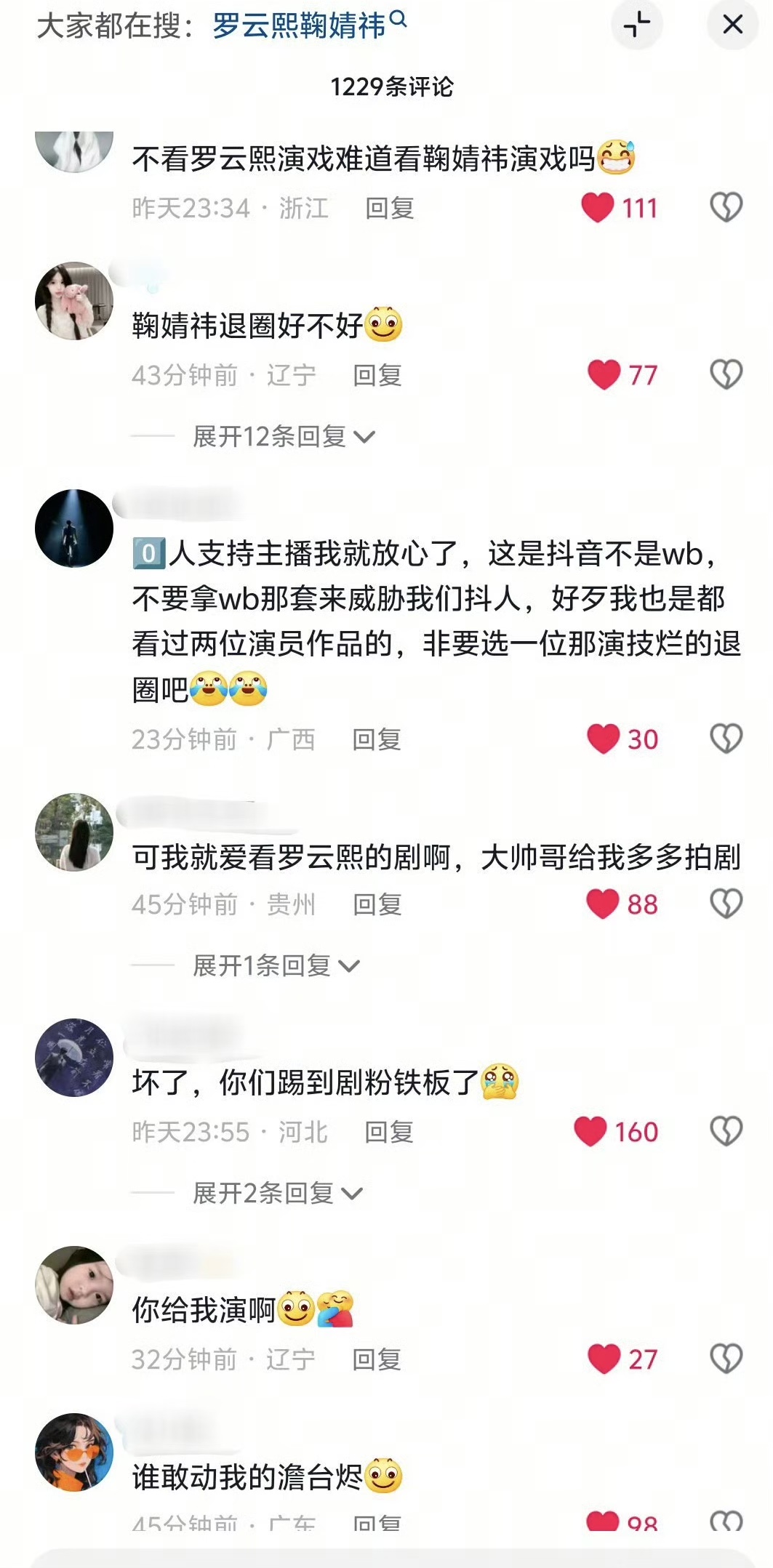The width and height of the screenshot is (773, 1568).
Task: Like the comment with 111 likes
Action: 598,208
